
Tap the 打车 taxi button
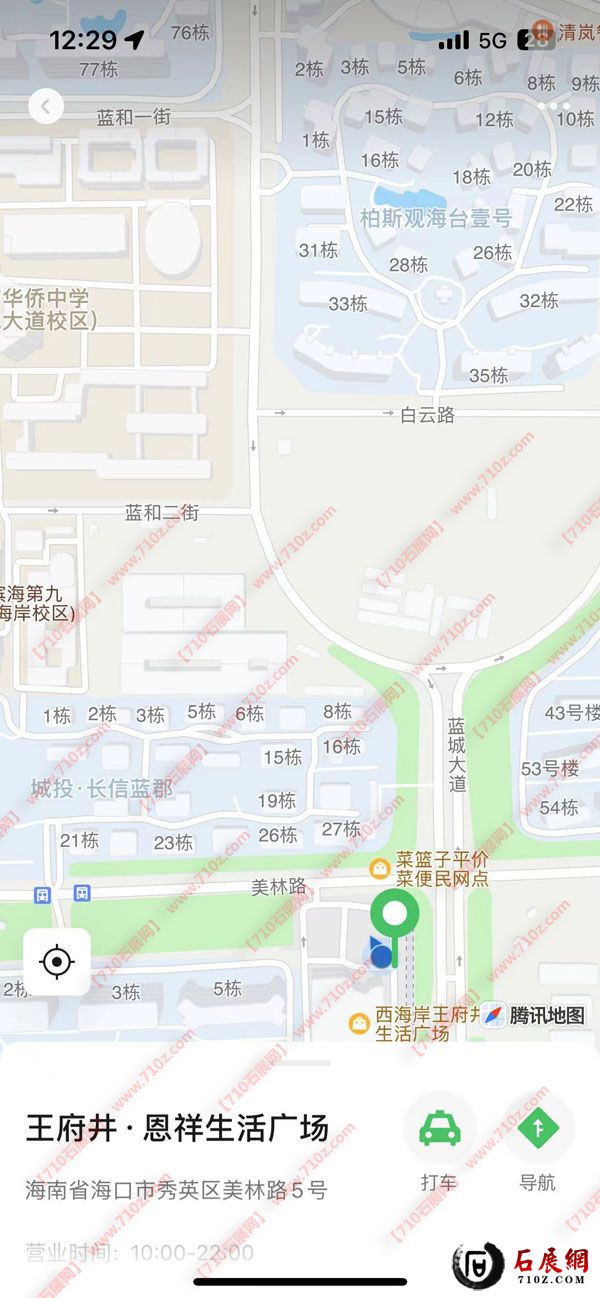439,1129
